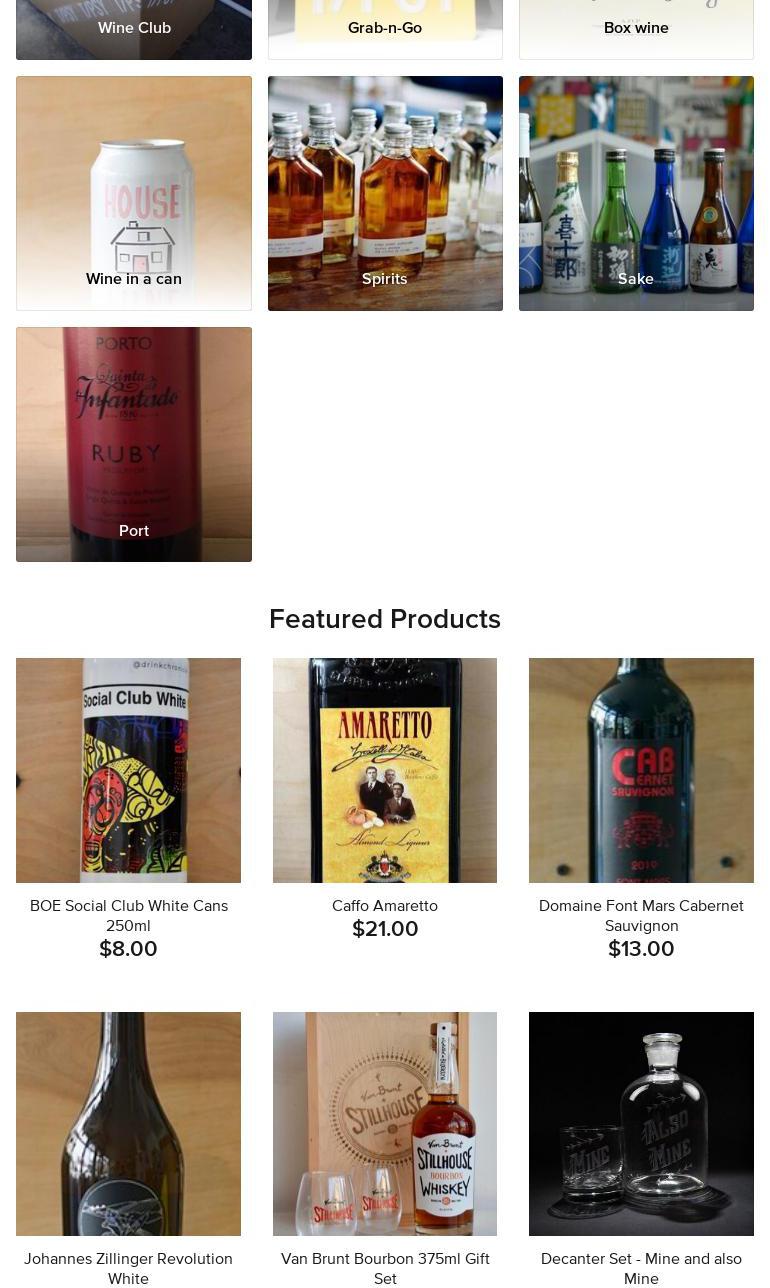Open the Sake category tile
The image size is (770, 1288).
(x=636, y=194)
